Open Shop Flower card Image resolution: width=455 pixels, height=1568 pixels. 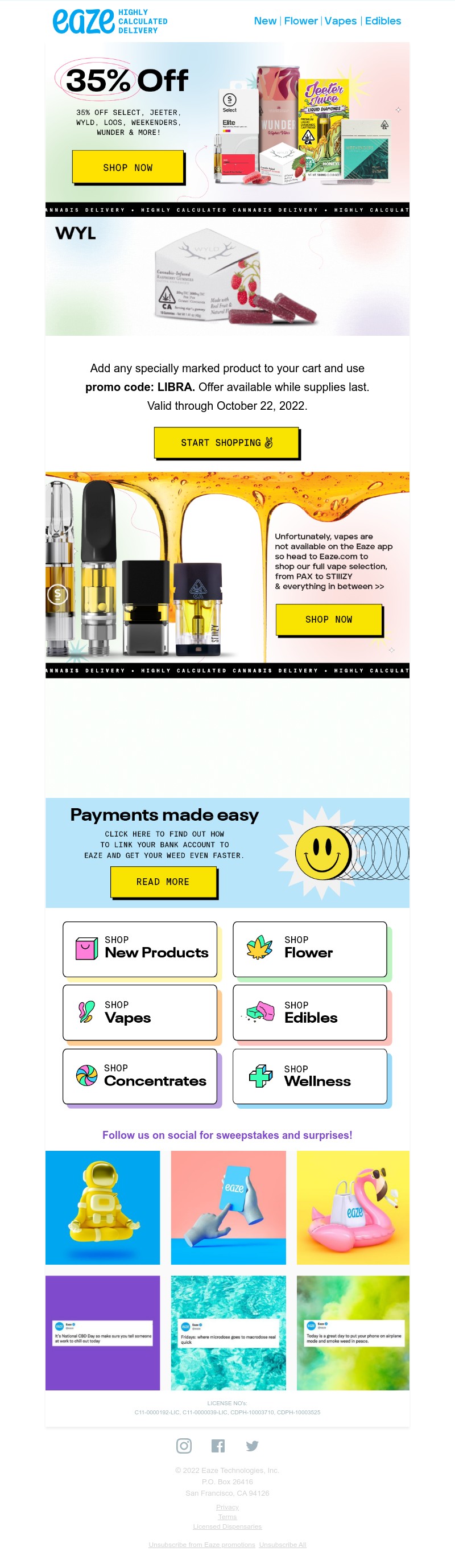click(309, 948)
